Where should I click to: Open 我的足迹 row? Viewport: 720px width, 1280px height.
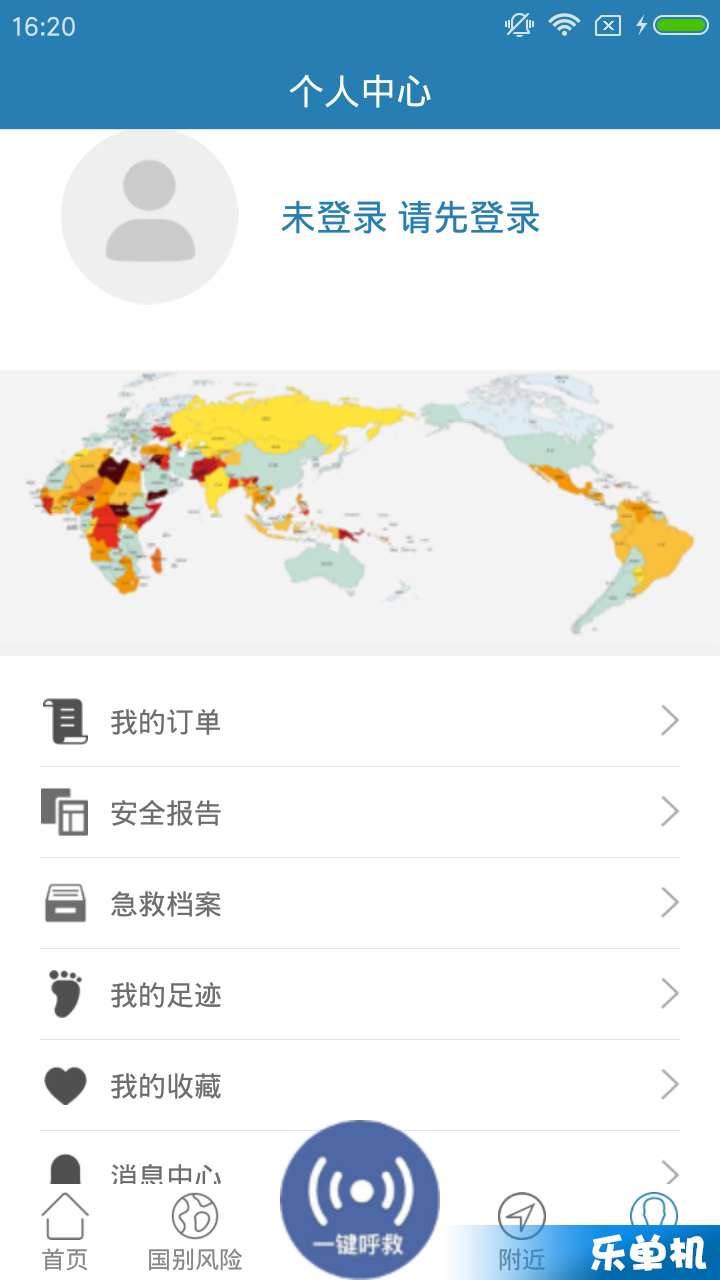(360, 995)
